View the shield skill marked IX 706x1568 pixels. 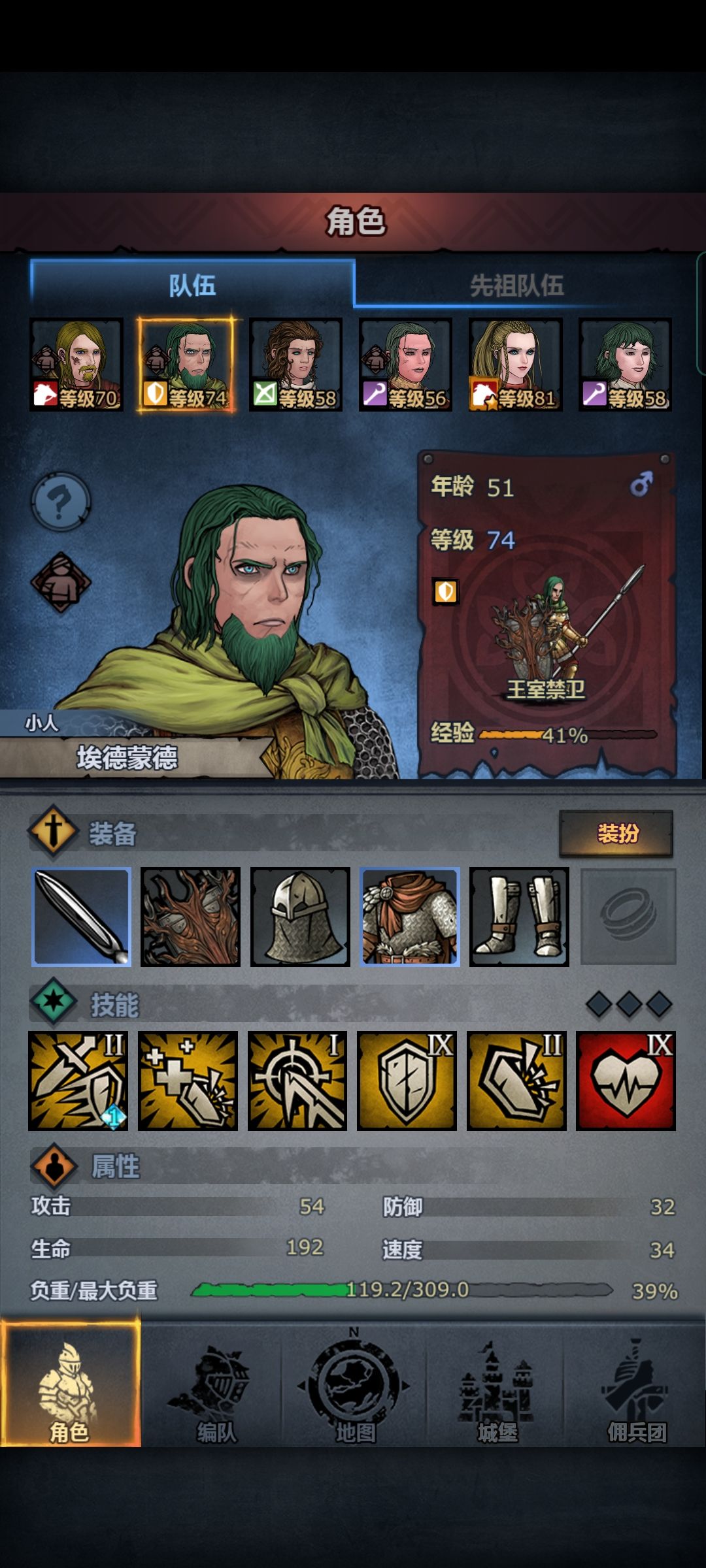point(407,1081)
